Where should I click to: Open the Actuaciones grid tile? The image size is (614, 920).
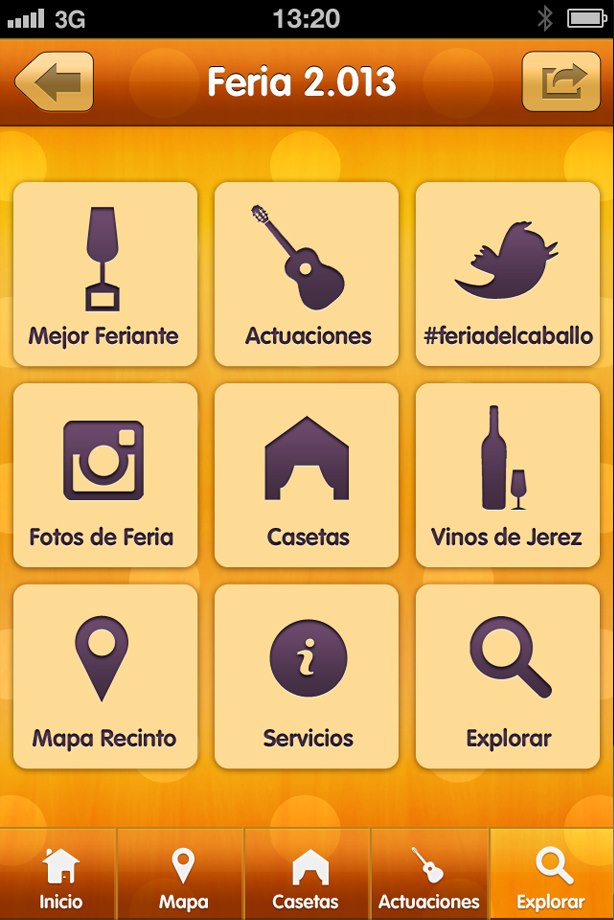click(x=307, y=274)
